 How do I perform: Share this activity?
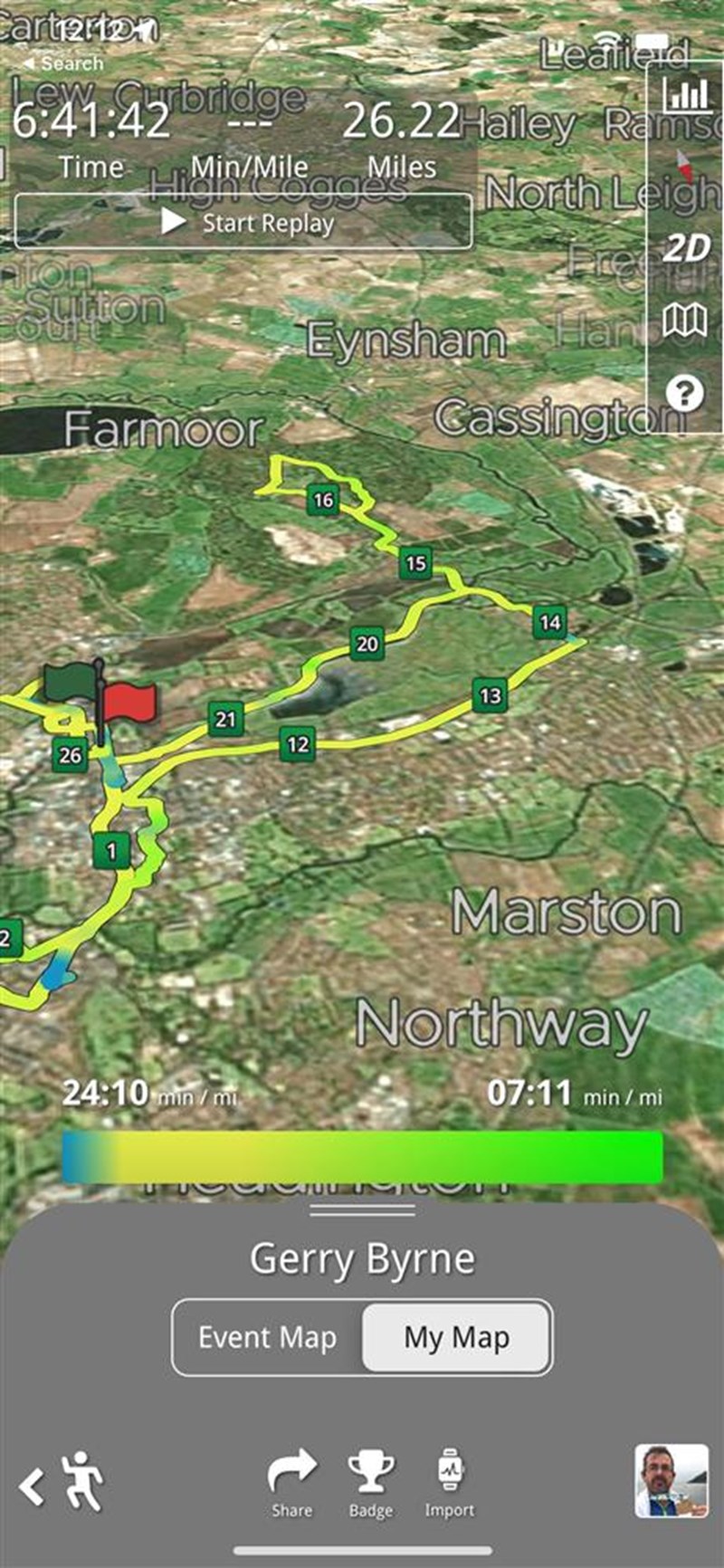[x=291, y=1483]
